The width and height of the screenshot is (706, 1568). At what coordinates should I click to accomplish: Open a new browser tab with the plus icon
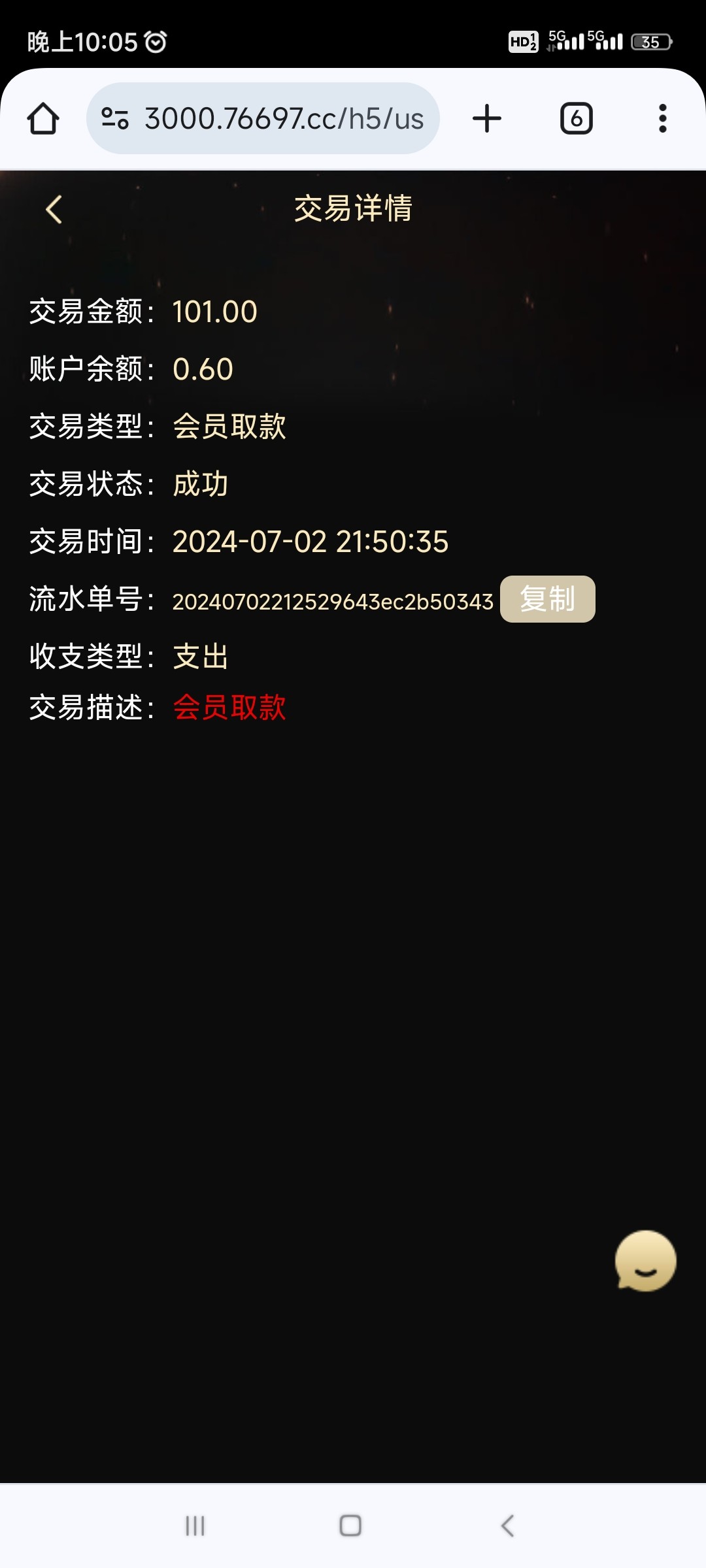pyautogui.click(x=486, y=118)
